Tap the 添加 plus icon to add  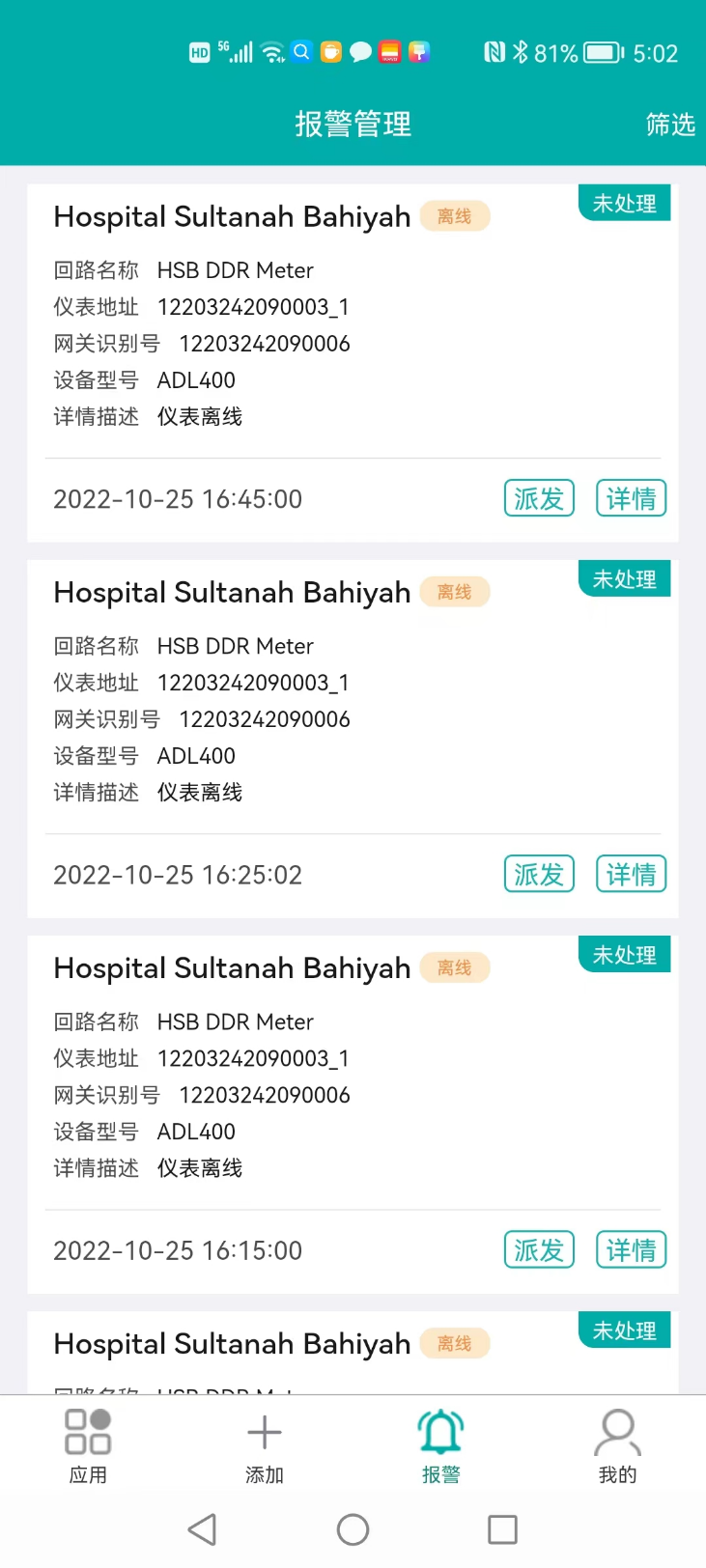pyautogui.click(x=264, y=1434)
